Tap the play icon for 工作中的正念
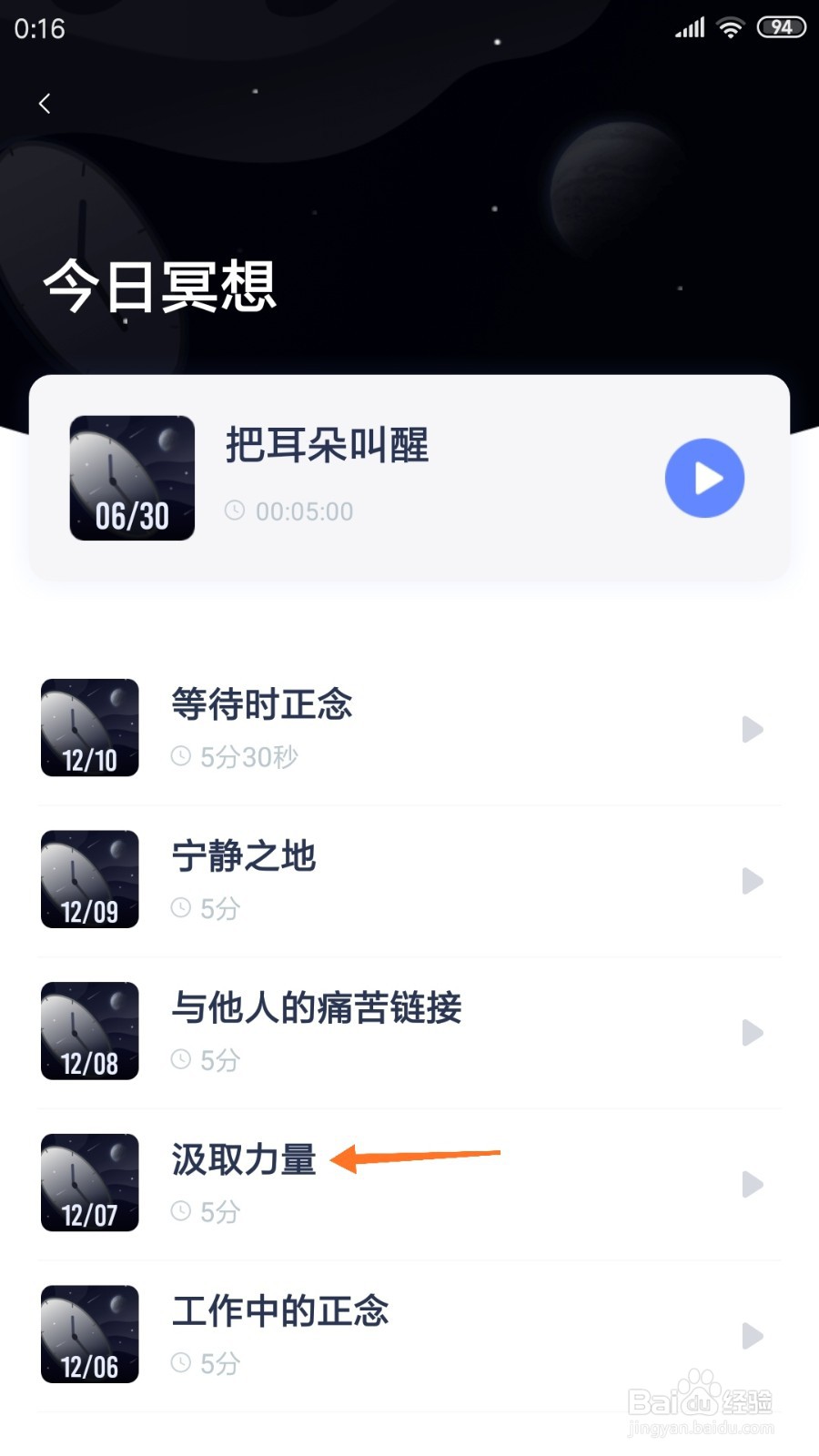 tap(753, 1336)
